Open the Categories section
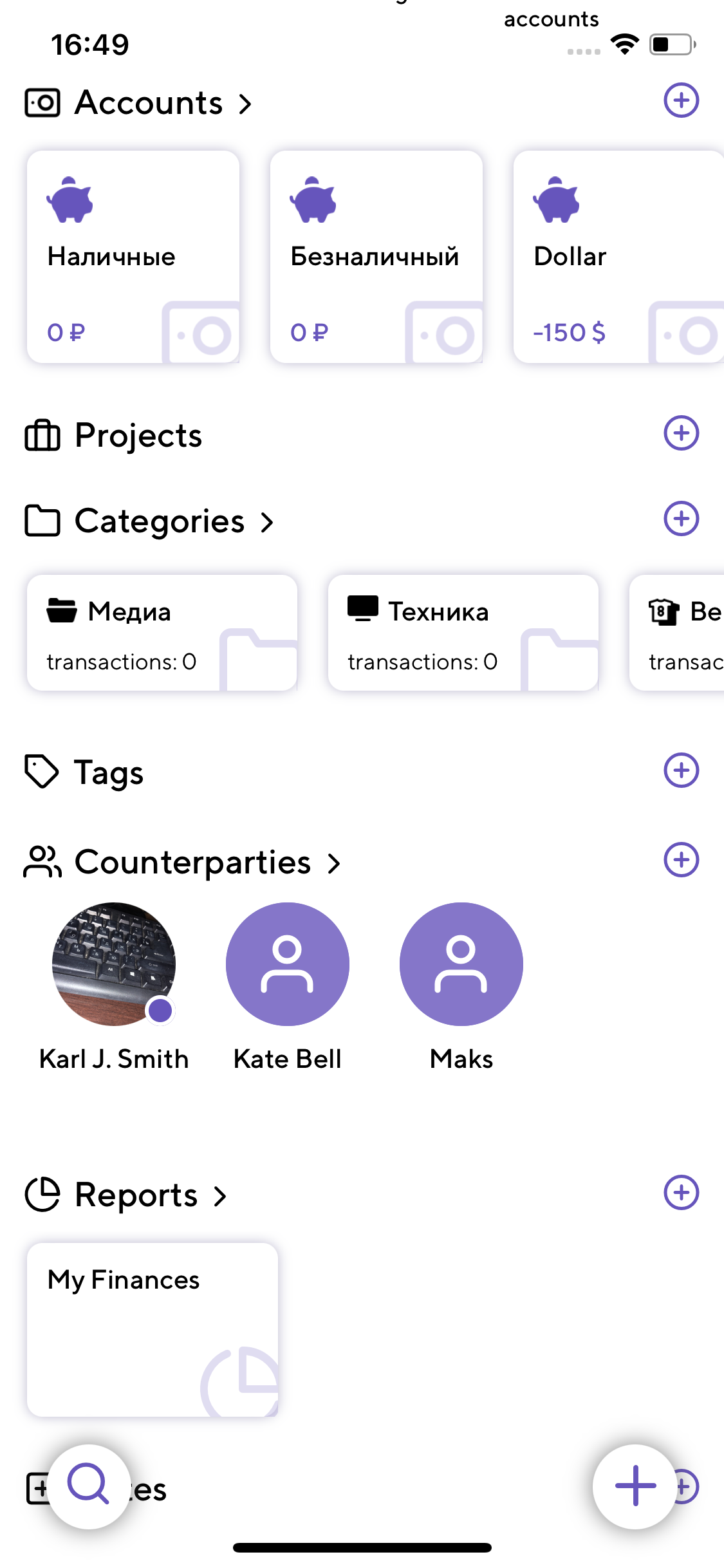 pos(160,521)
